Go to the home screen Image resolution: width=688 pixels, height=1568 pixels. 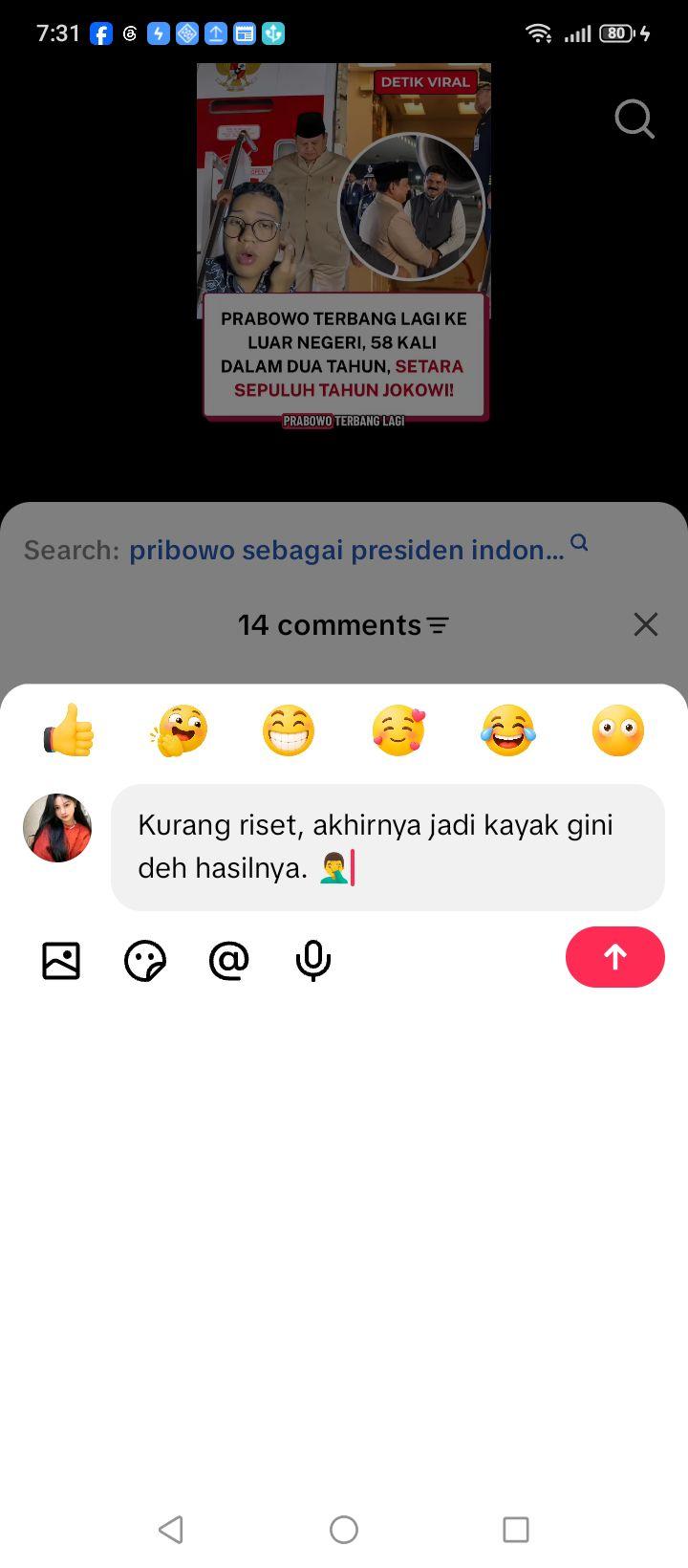(x=344, y=1530)
